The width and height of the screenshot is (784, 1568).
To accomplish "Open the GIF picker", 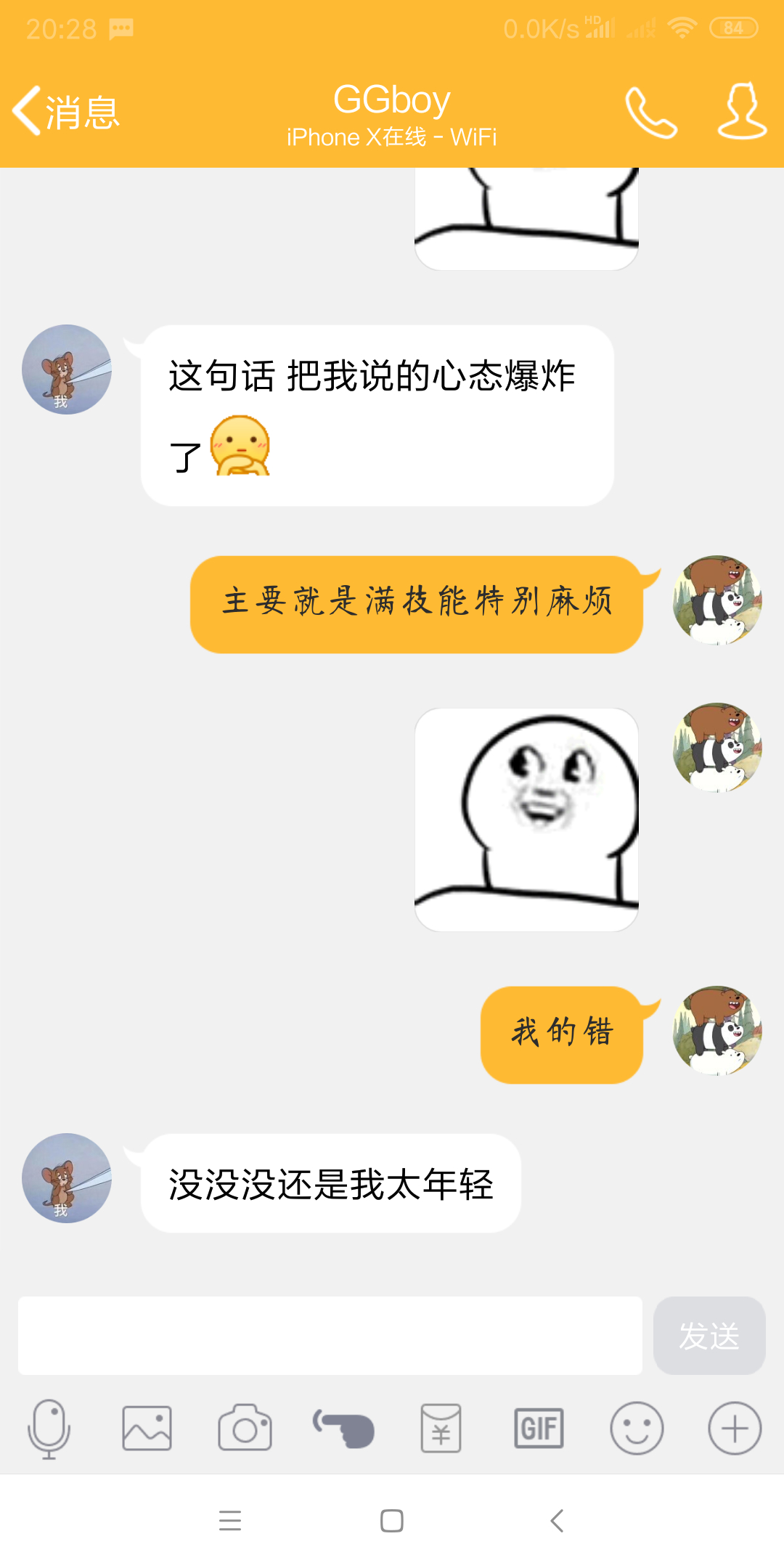I will coord(539,1428).
